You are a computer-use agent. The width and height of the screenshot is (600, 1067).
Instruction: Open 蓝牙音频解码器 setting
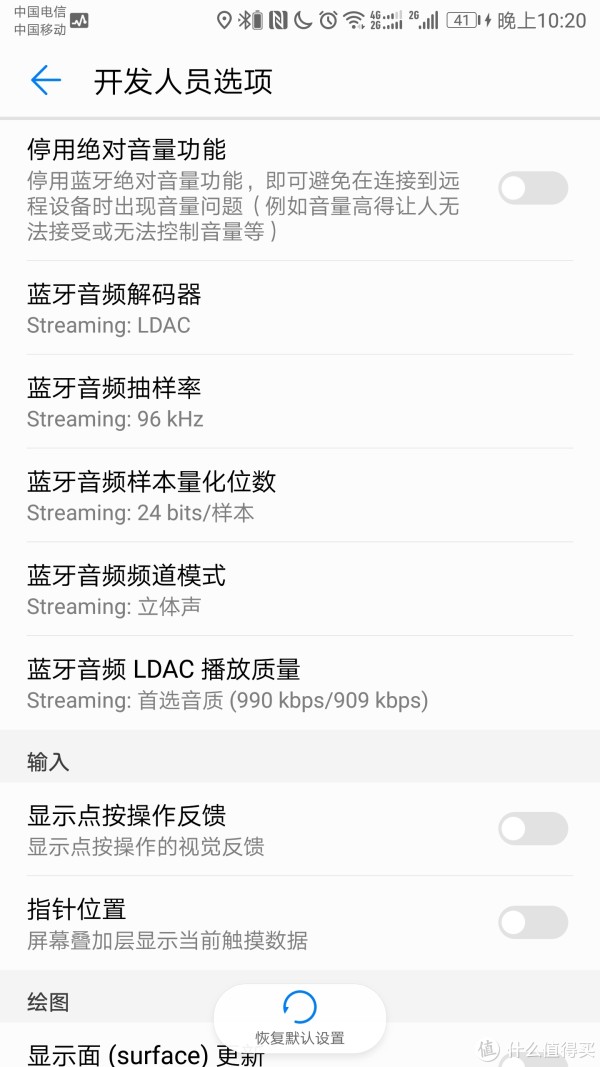point(300,308)
